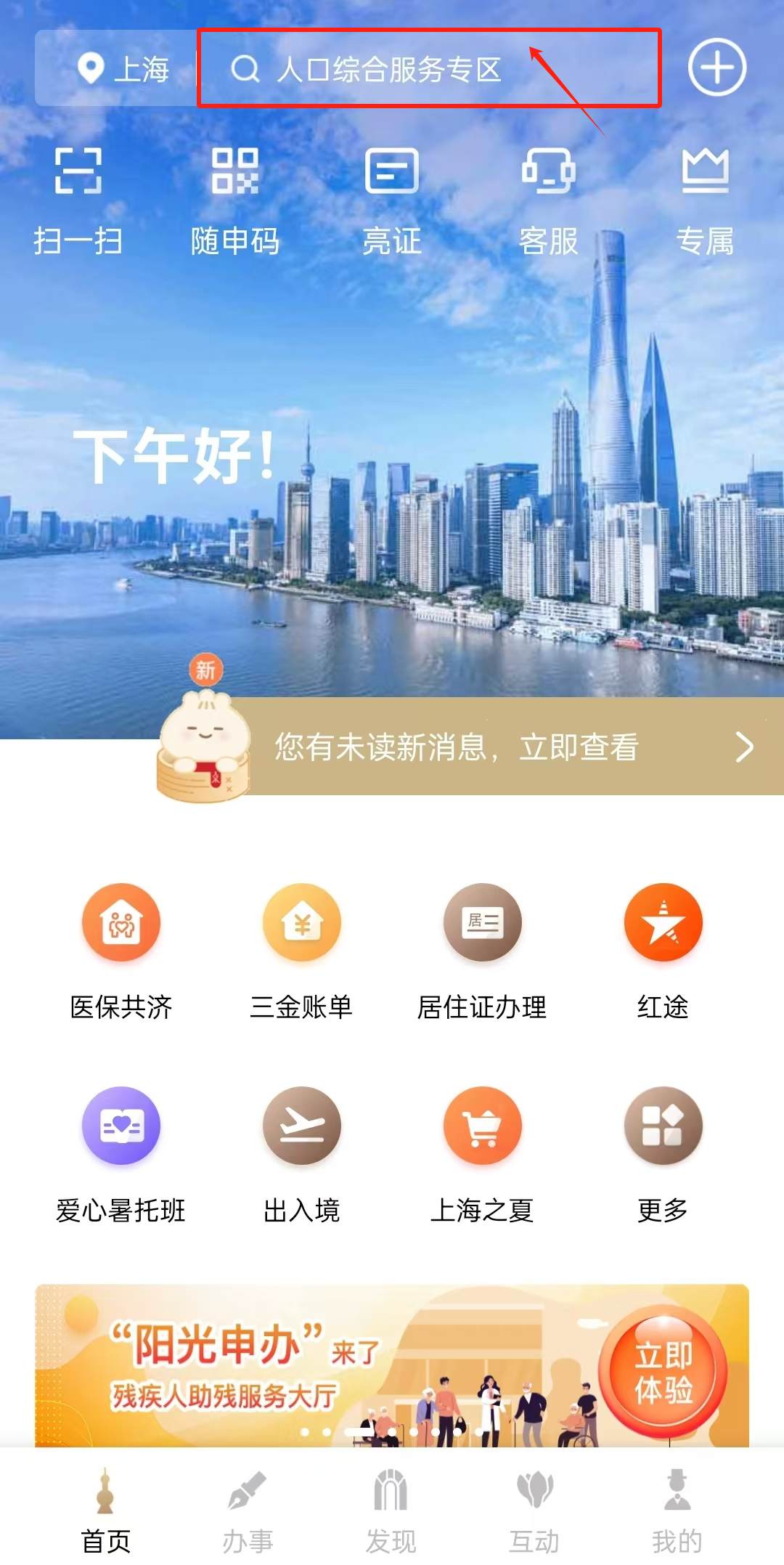Tap the 人口综合服务专区 search box

pos(428,70)
